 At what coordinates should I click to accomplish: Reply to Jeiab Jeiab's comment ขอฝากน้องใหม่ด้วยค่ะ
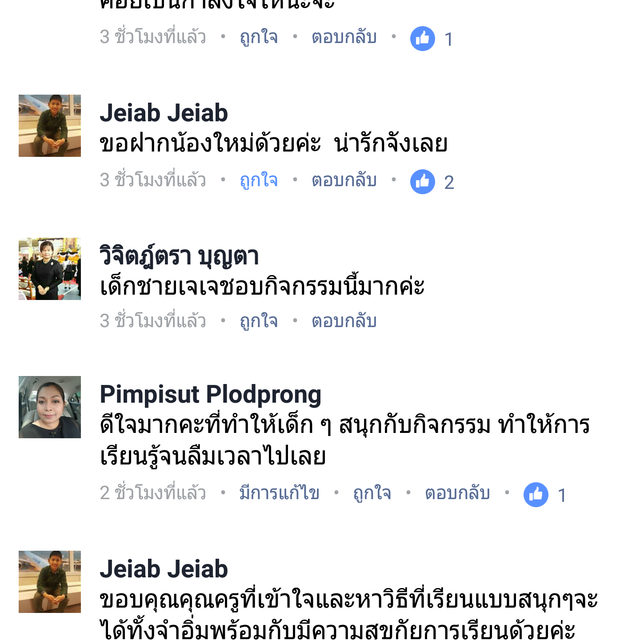point(344,181)
